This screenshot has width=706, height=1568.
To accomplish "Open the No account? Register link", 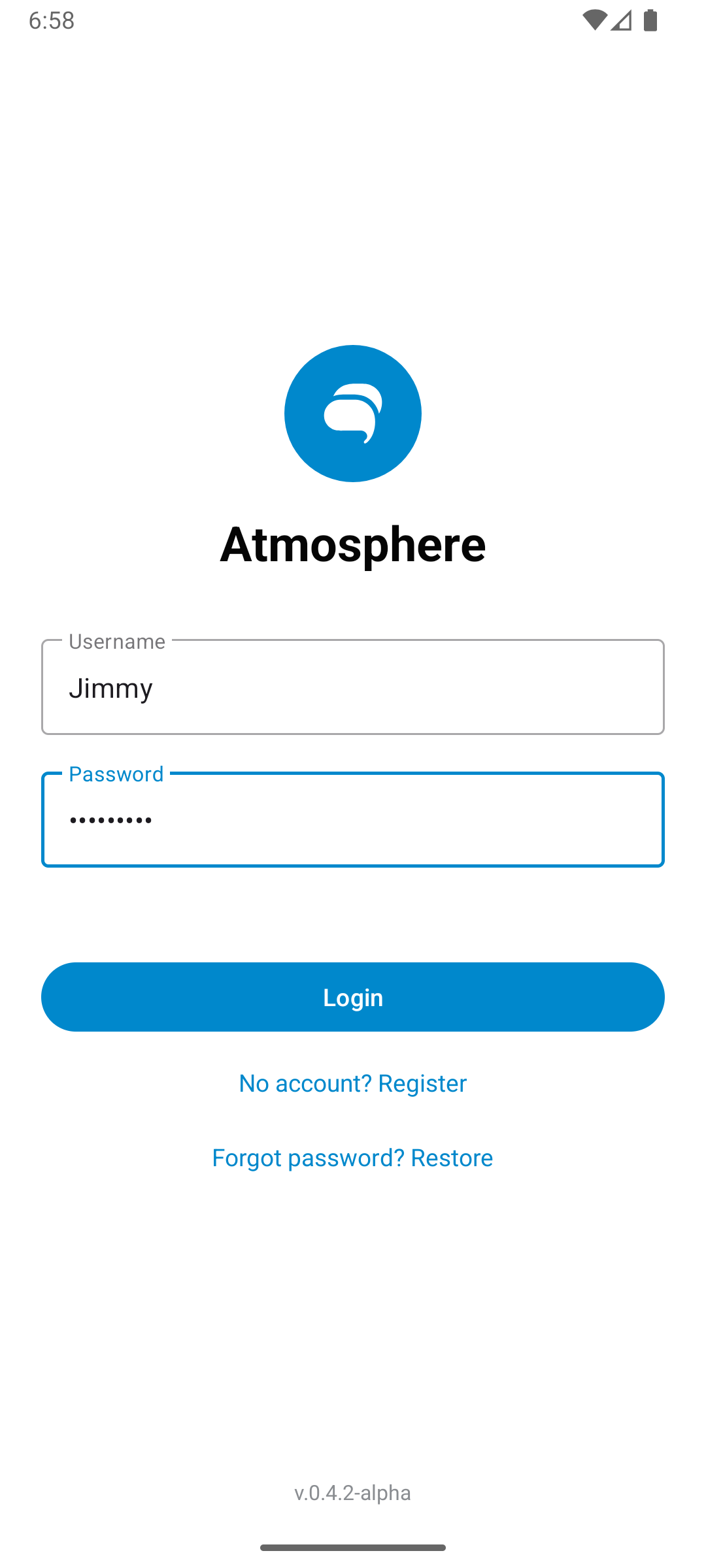I will pos(353,1083).
